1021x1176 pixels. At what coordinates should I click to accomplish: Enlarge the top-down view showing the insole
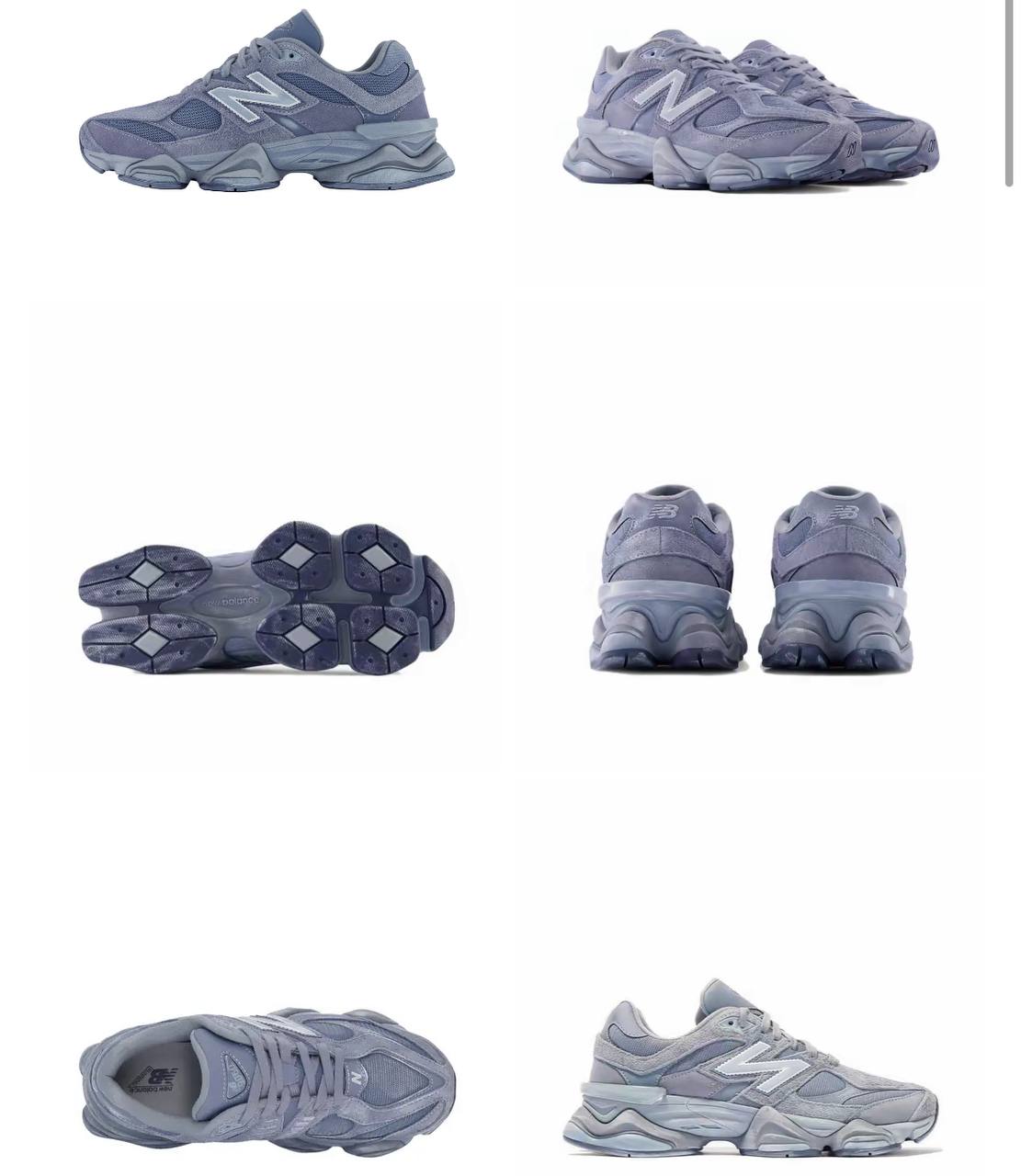point(266,1075)
